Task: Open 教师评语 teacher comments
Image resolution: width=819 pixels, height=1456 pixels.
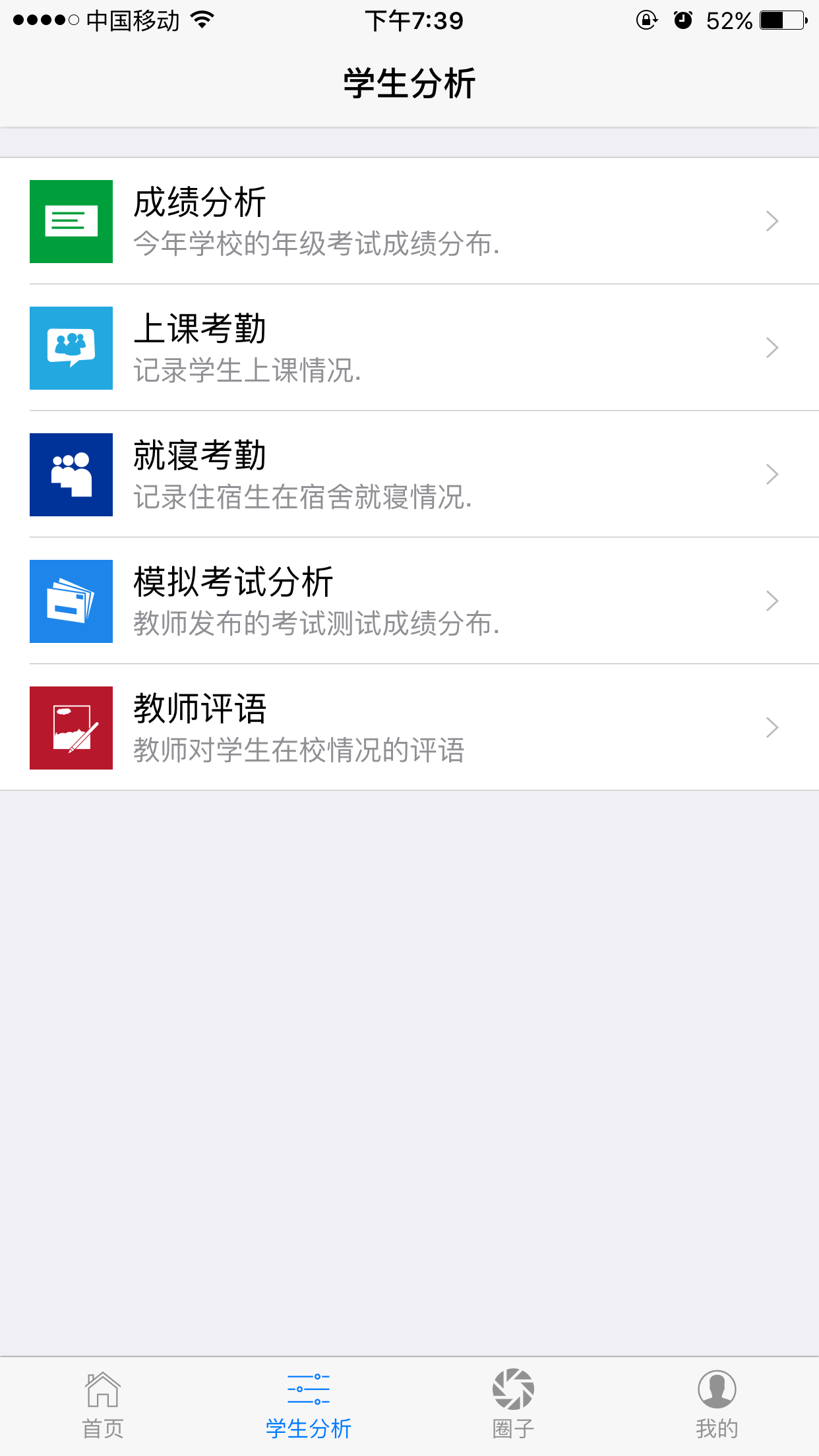Action: [x=409, y=728]
